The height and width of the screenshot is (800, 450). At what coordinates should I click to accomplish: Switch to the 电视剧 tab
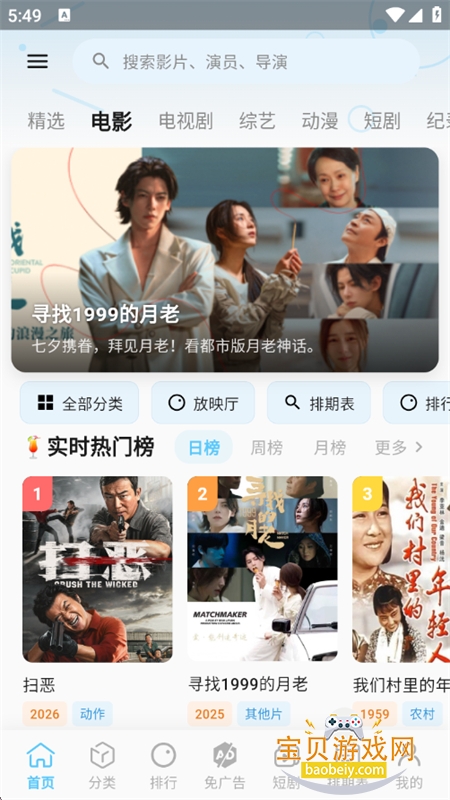[x=186, y=121]
